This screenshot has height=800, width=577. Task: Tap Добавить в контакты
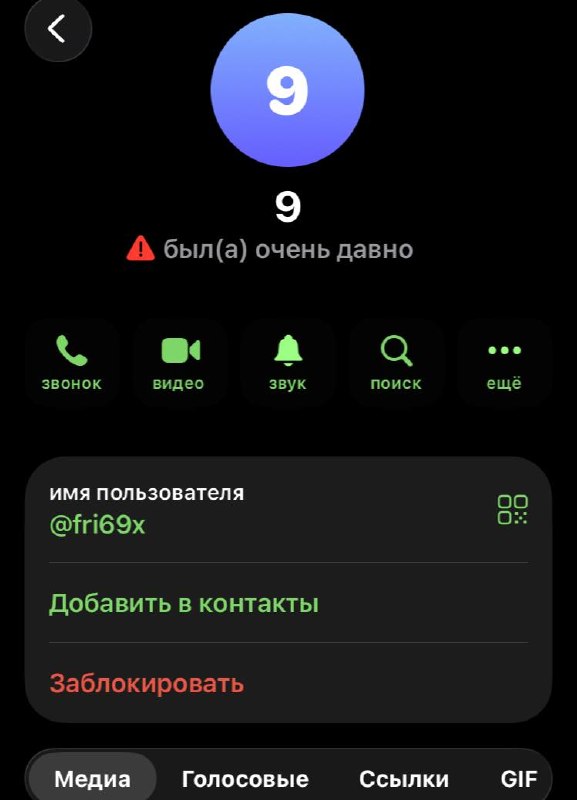[x=184, y=603]
